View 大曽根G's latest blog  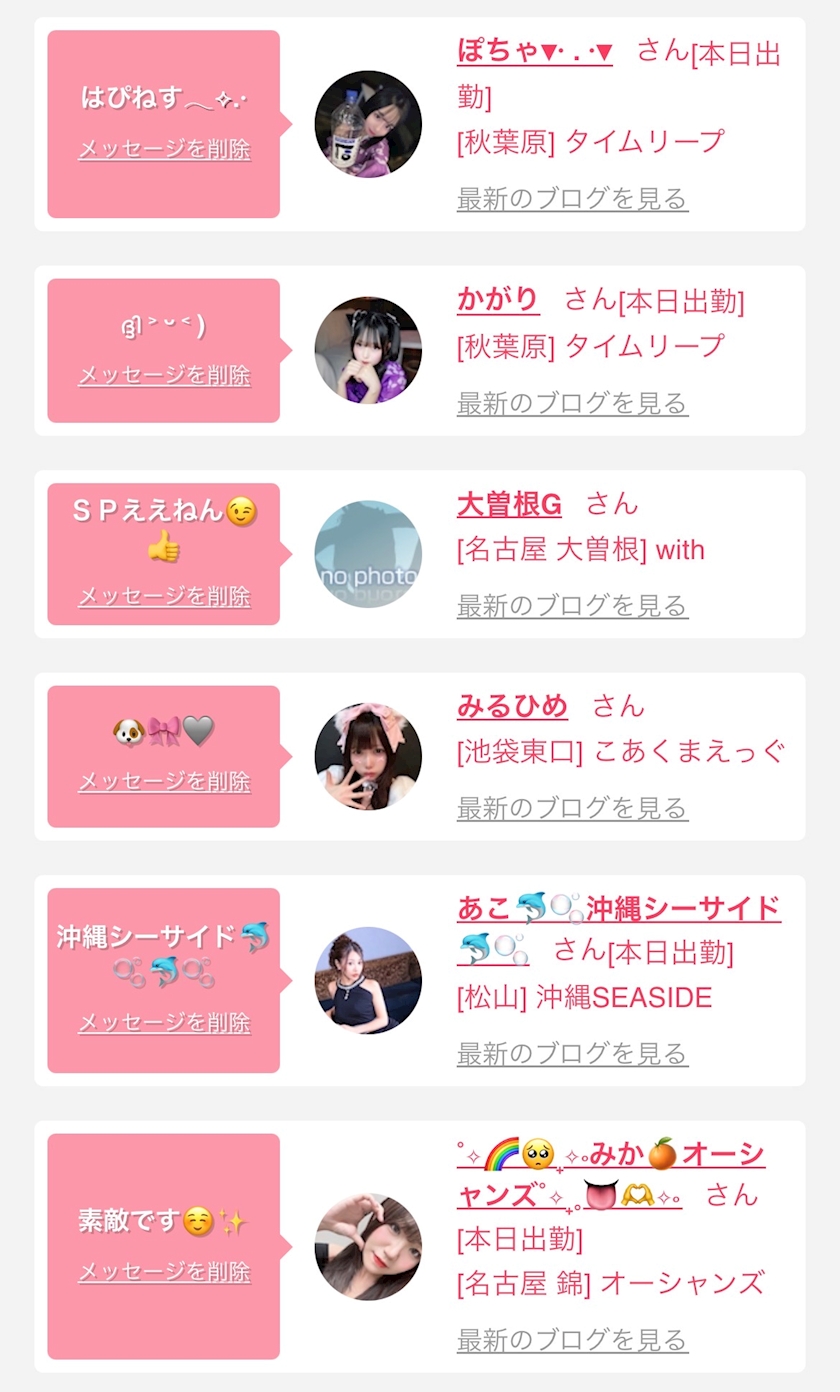pos(572,606)
